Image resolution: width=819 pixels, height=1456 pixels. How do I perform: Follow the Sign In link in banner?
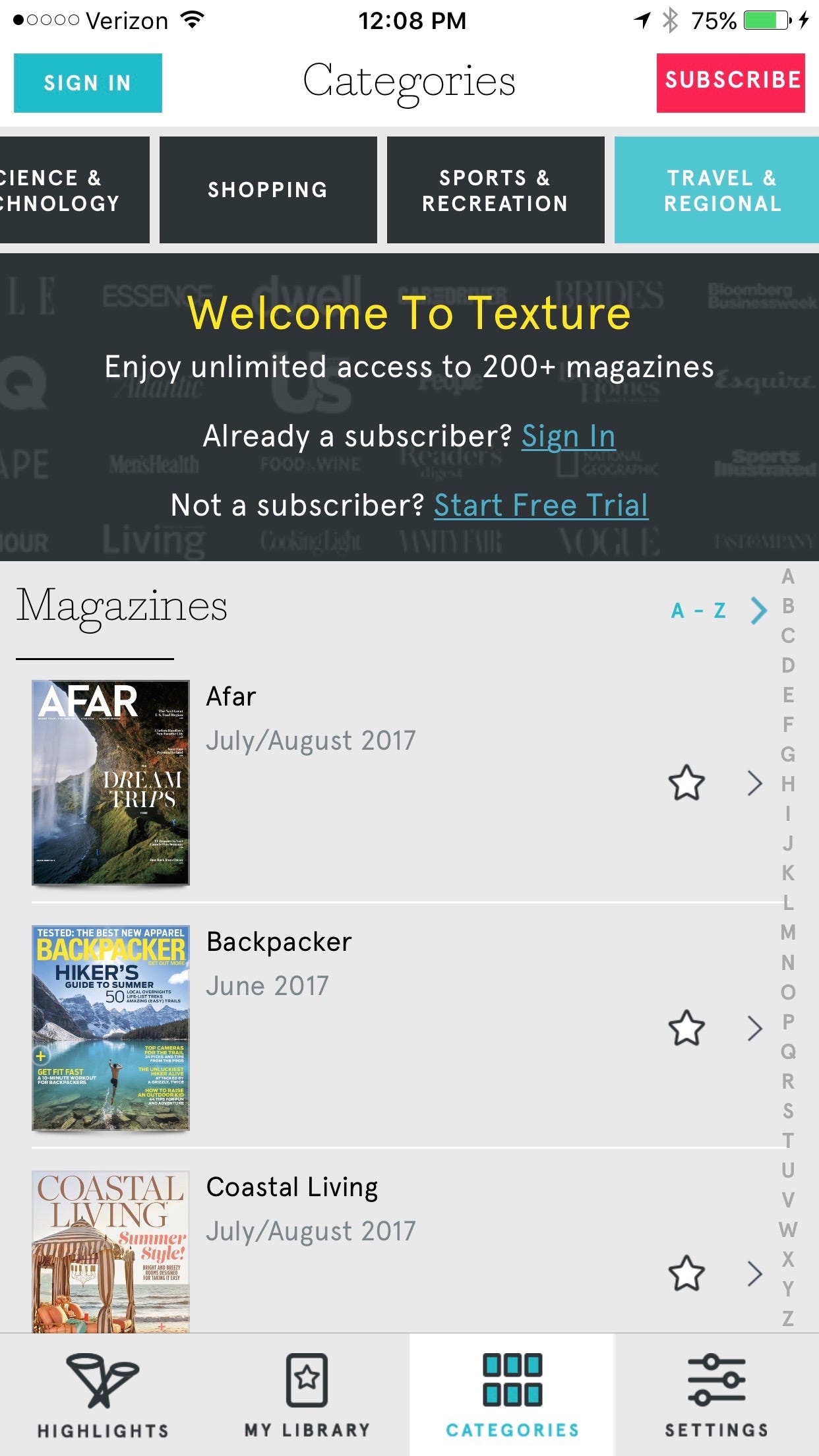[x=568, y=436]
